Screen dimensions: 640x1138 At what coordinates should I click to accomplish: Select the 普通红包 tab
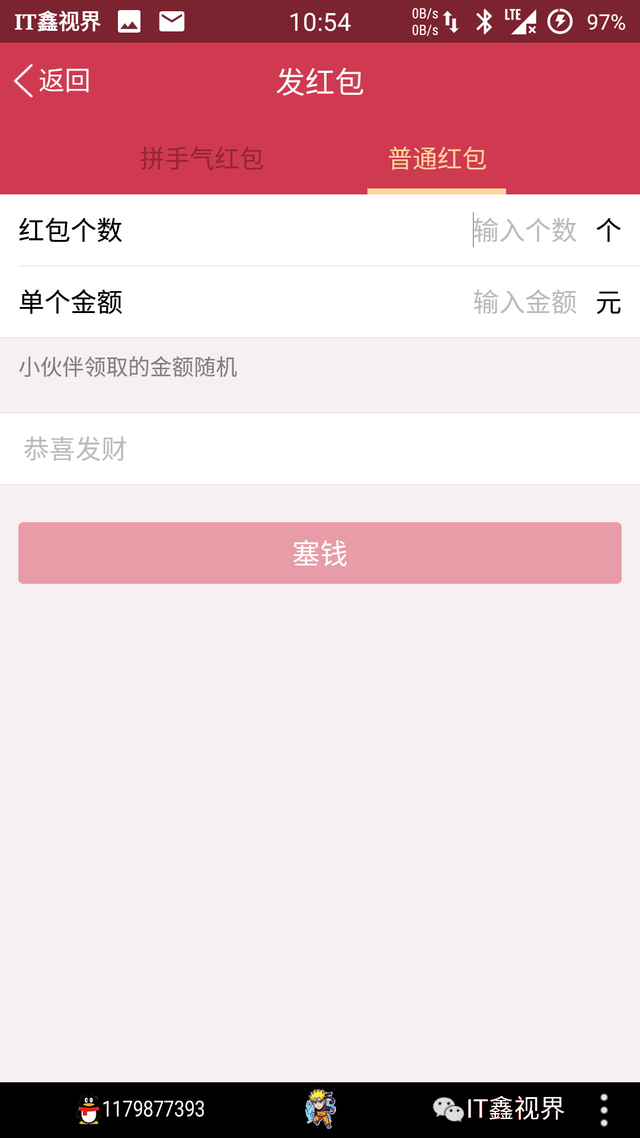tap(437, 158)
